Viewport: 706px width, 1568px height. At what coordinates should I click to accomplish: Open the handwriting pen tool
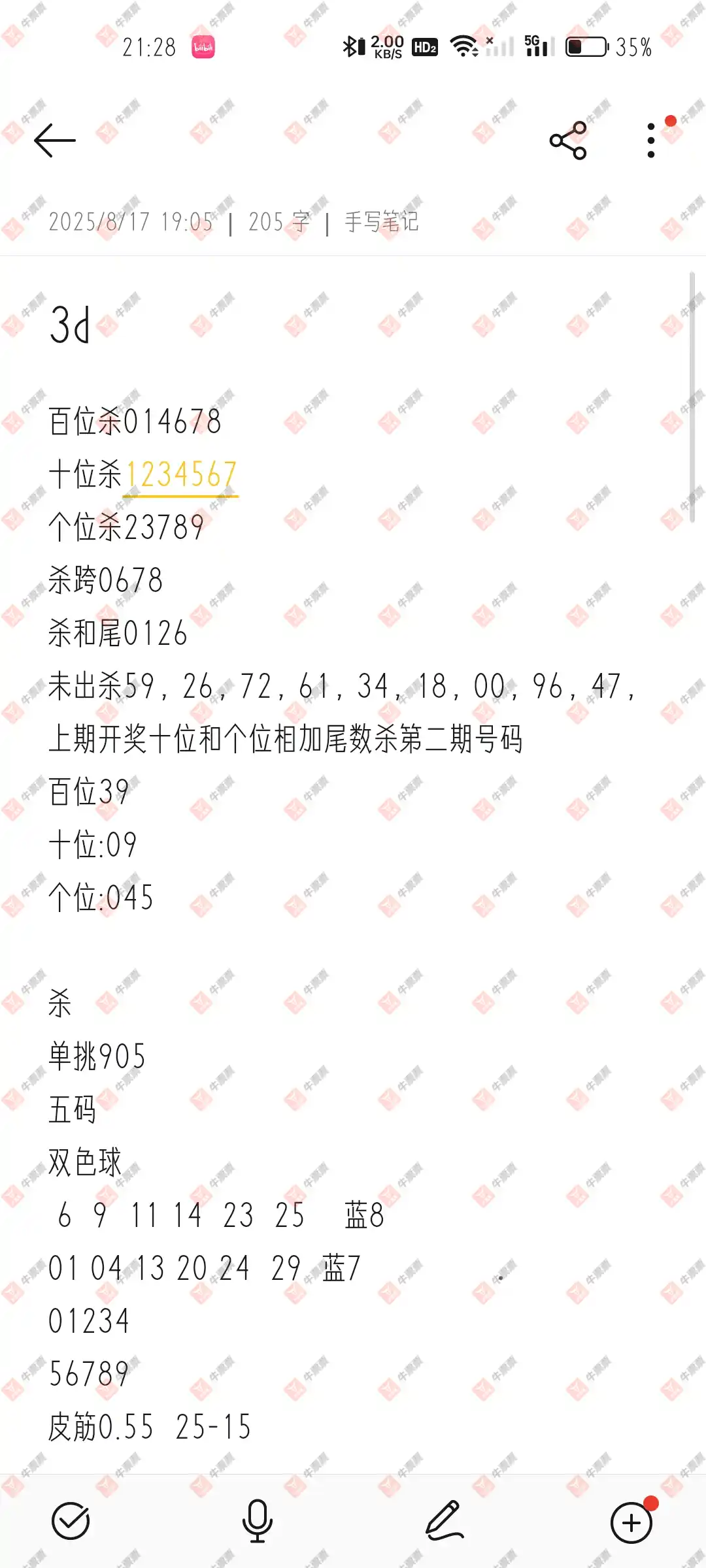[x=445, y=1521]
